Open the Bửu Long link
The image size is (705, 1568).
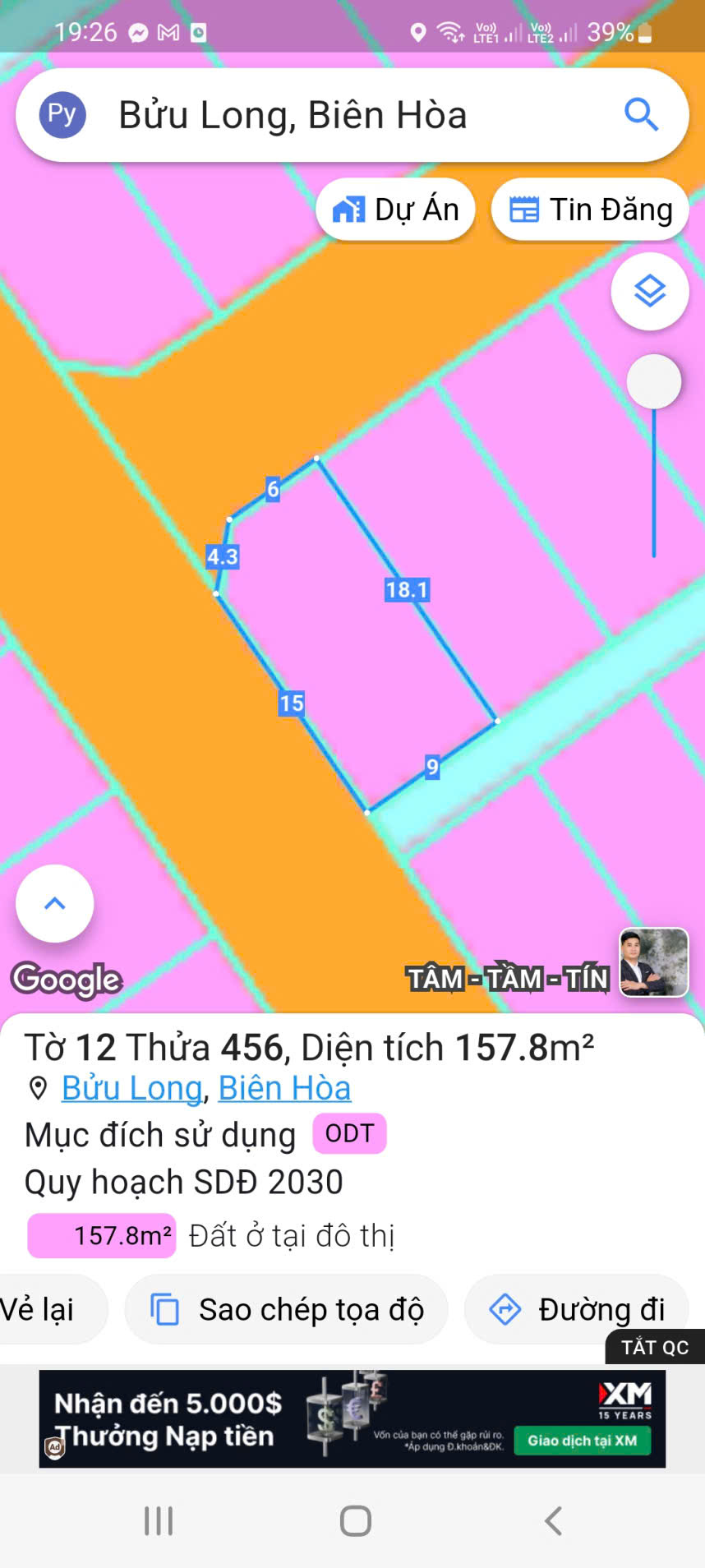(132, 1088)
